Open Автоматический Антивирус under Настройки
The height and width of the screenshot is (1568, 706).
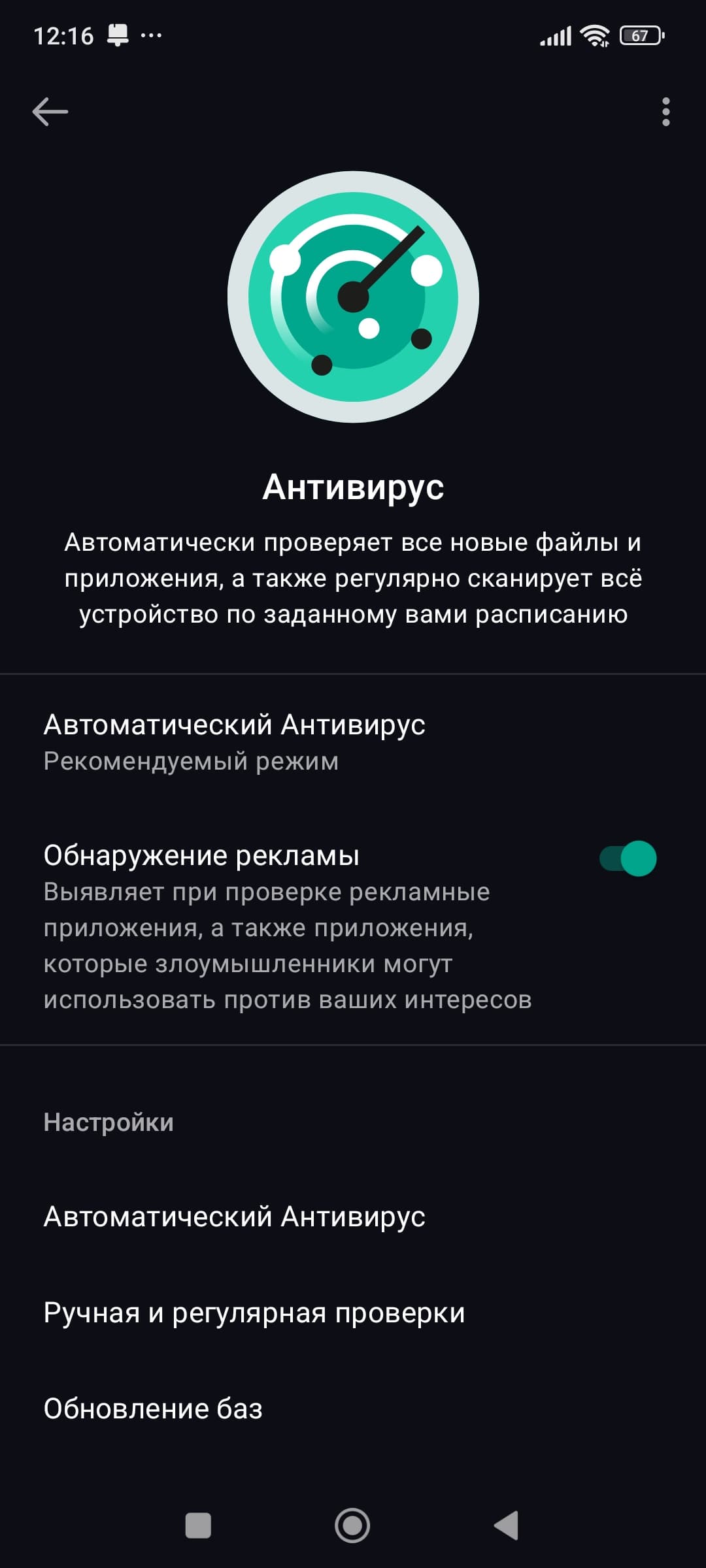coord(234,1217)
